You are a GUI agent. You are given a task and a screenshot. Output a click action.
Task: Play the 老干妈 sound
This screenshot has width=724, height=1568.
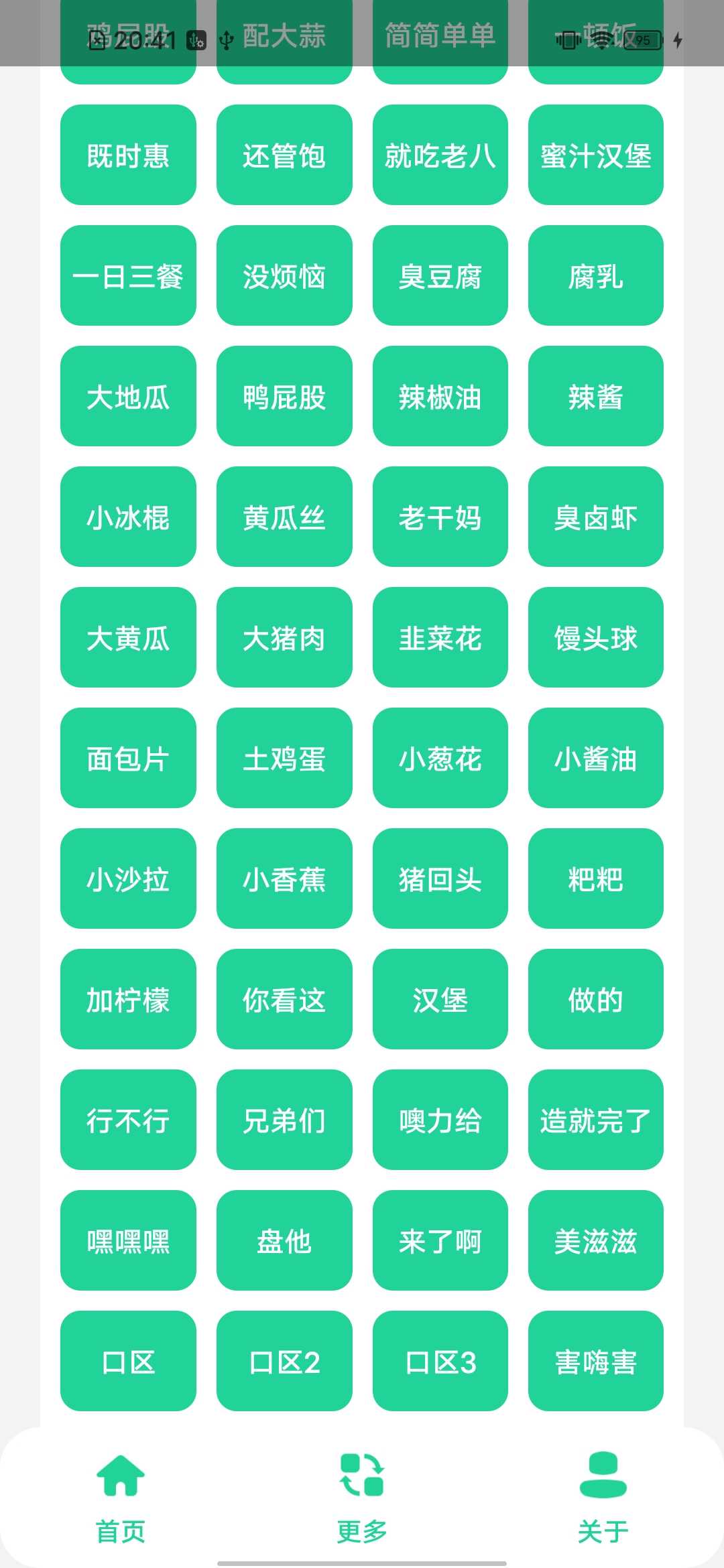[440, 517]
